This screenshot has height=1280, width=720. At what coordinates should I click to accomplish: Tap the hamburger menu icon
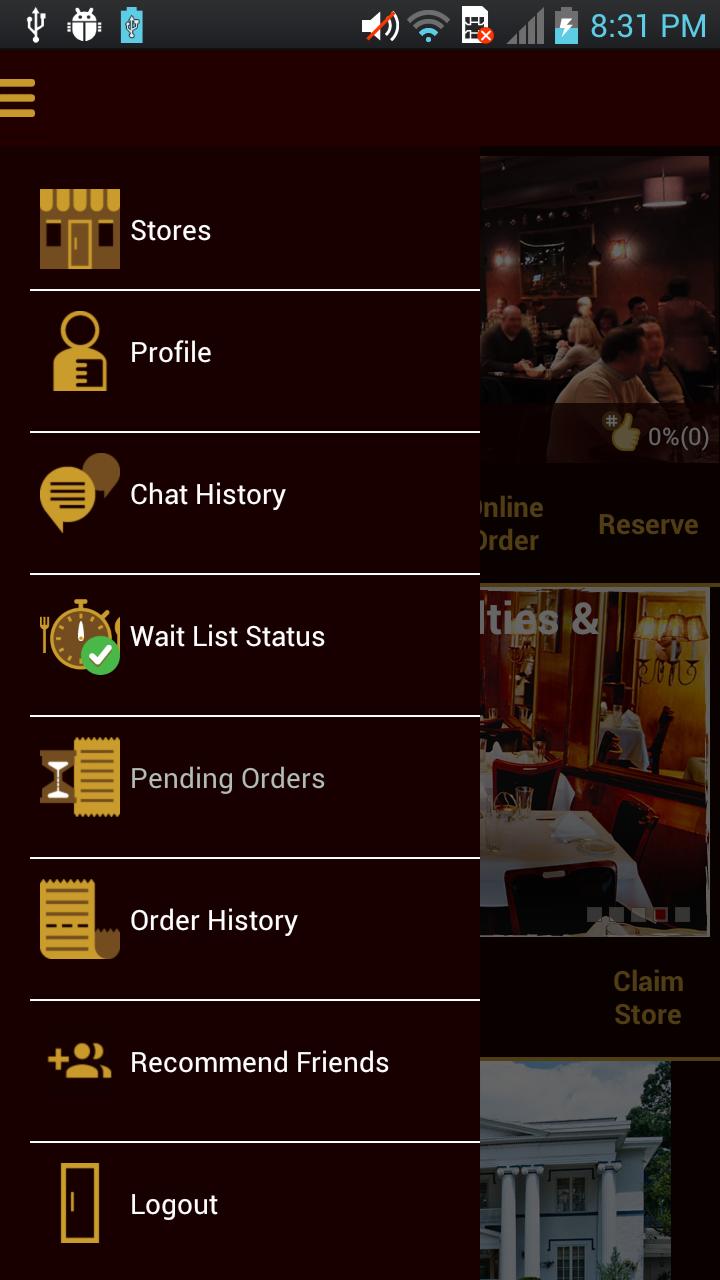pyautogui.click(x=18, y=98)
